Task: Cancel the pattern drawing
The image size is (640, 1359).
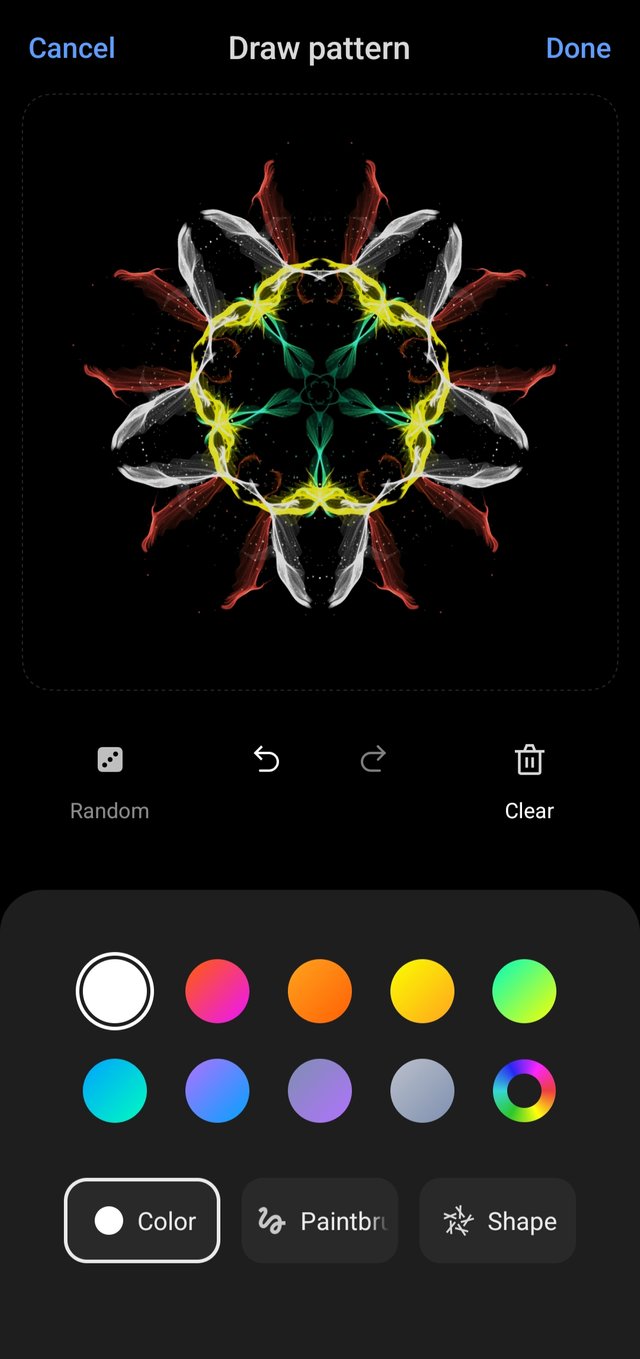Action: point(71,48)
